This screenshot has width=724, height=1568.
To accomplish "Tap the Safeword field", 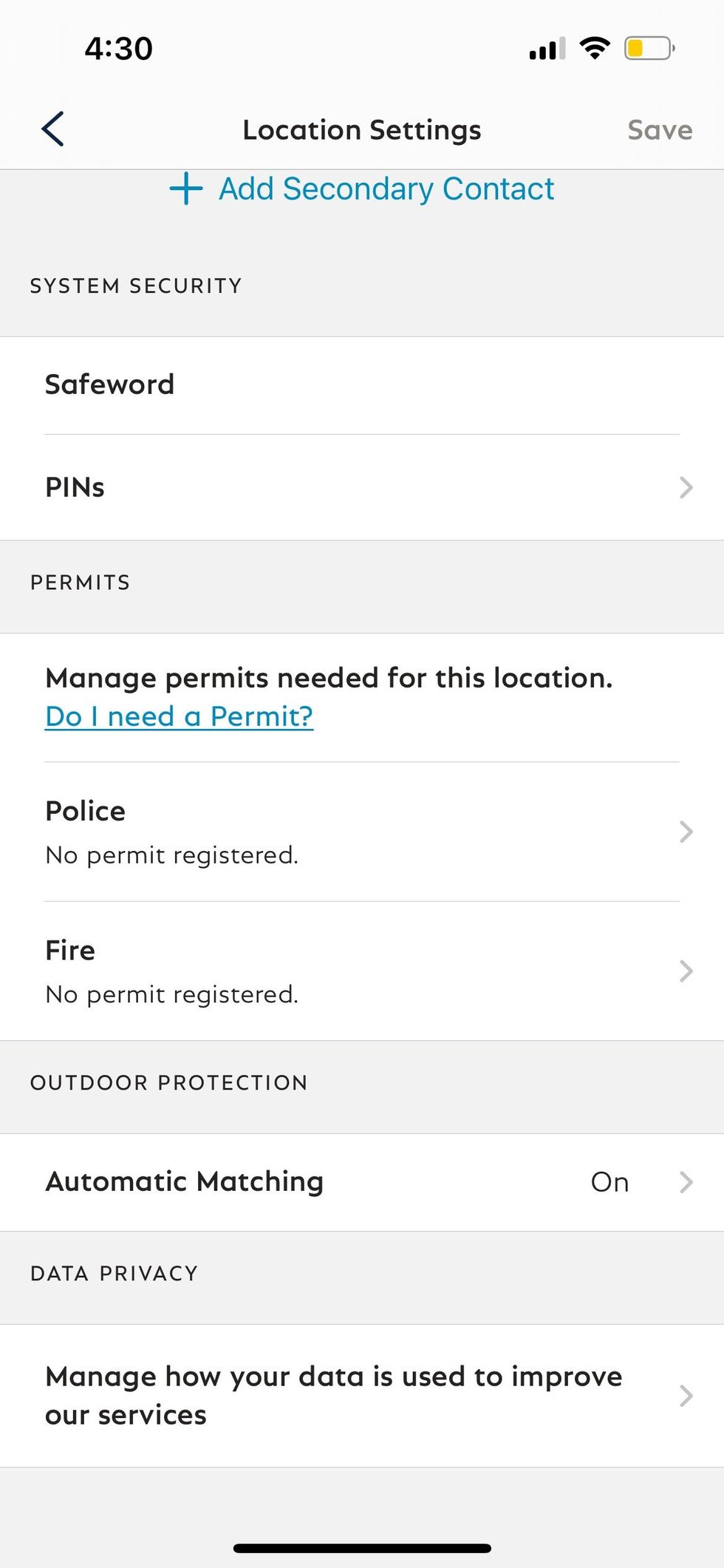I will [x=362, y=384].
